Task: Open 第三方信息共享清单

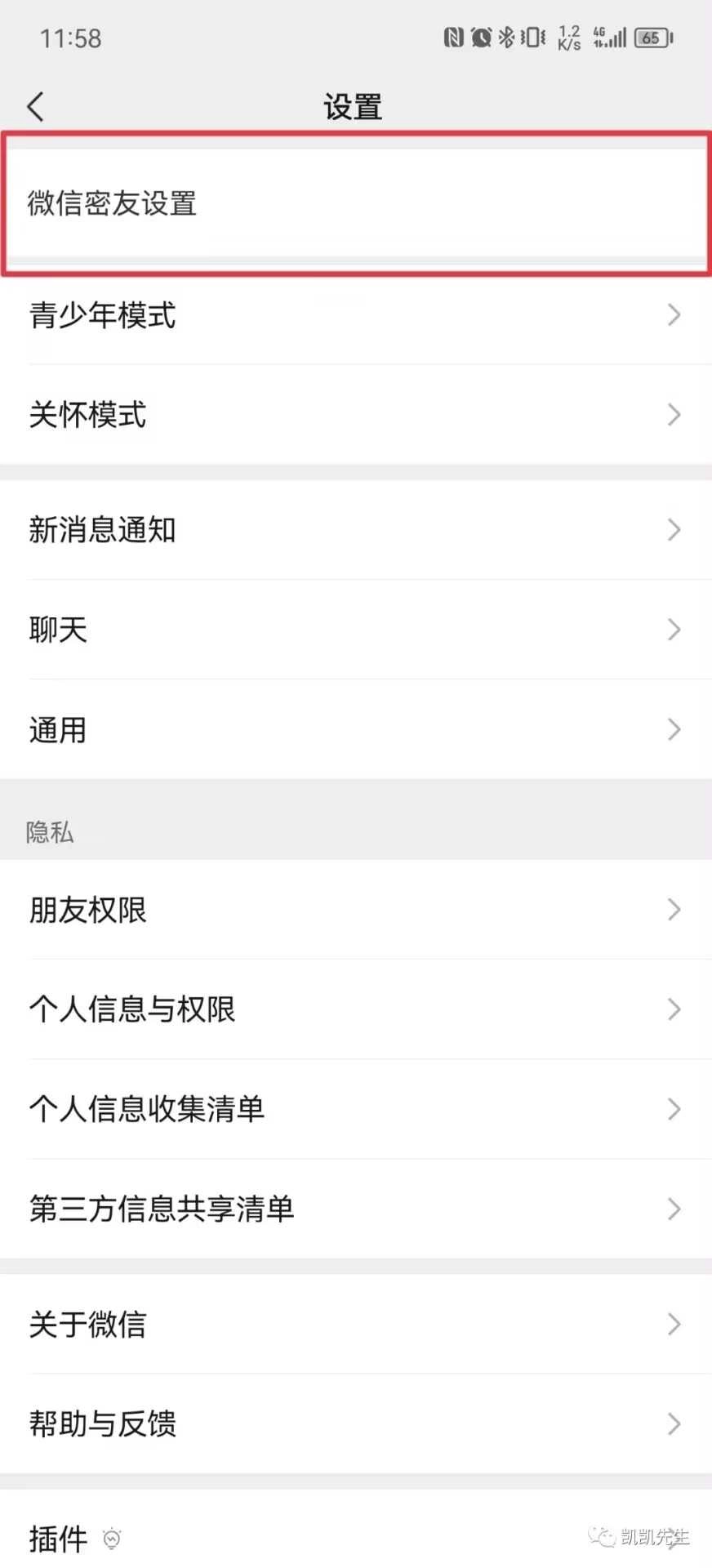Action: click(x=356, y=1209)
